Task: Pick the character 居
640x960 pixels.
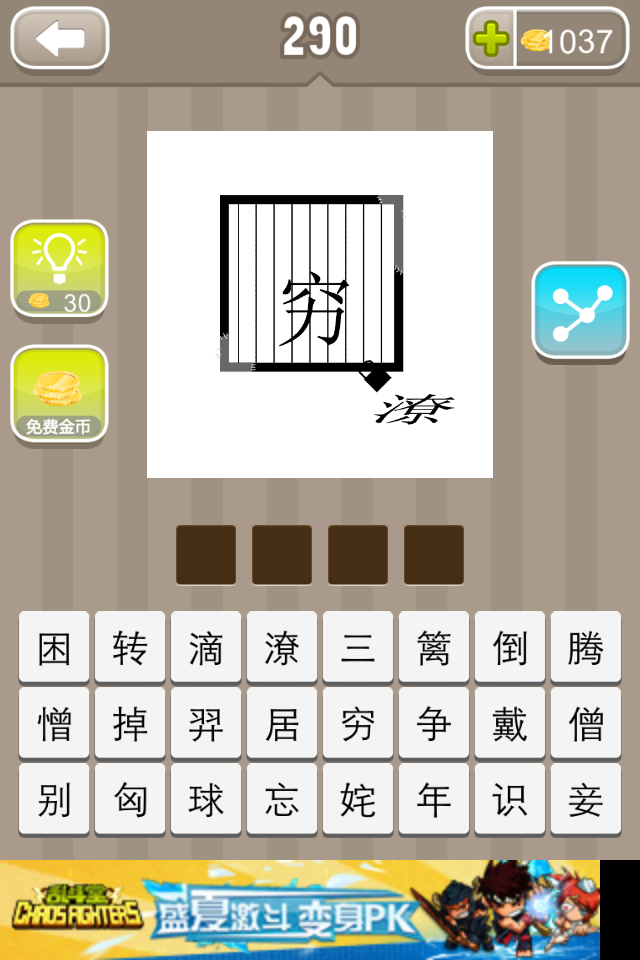Action: coord(282,724)
